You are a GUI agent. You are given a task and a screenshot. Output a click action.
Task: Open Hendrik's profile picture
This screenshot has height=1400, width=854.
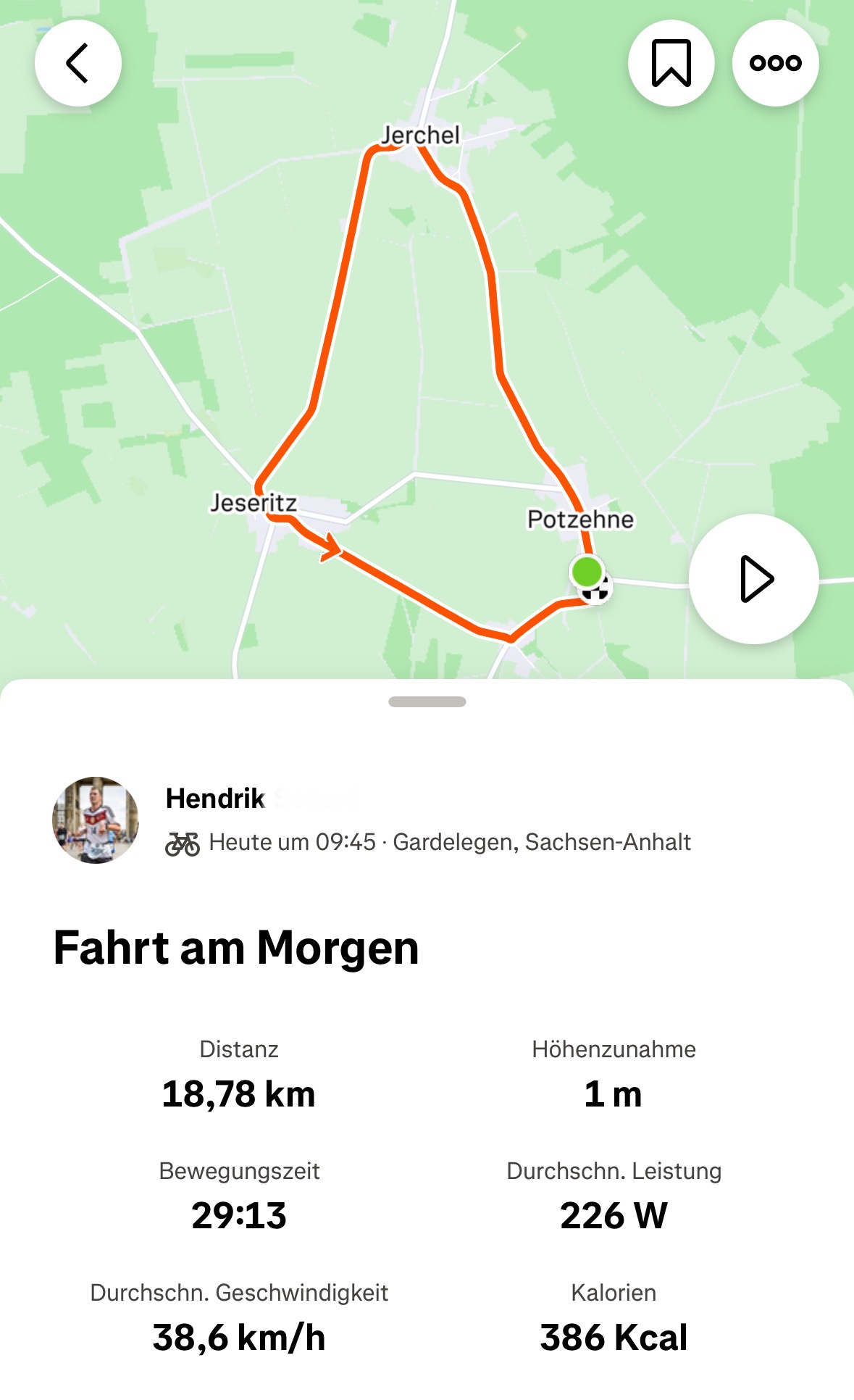(96, 820)
